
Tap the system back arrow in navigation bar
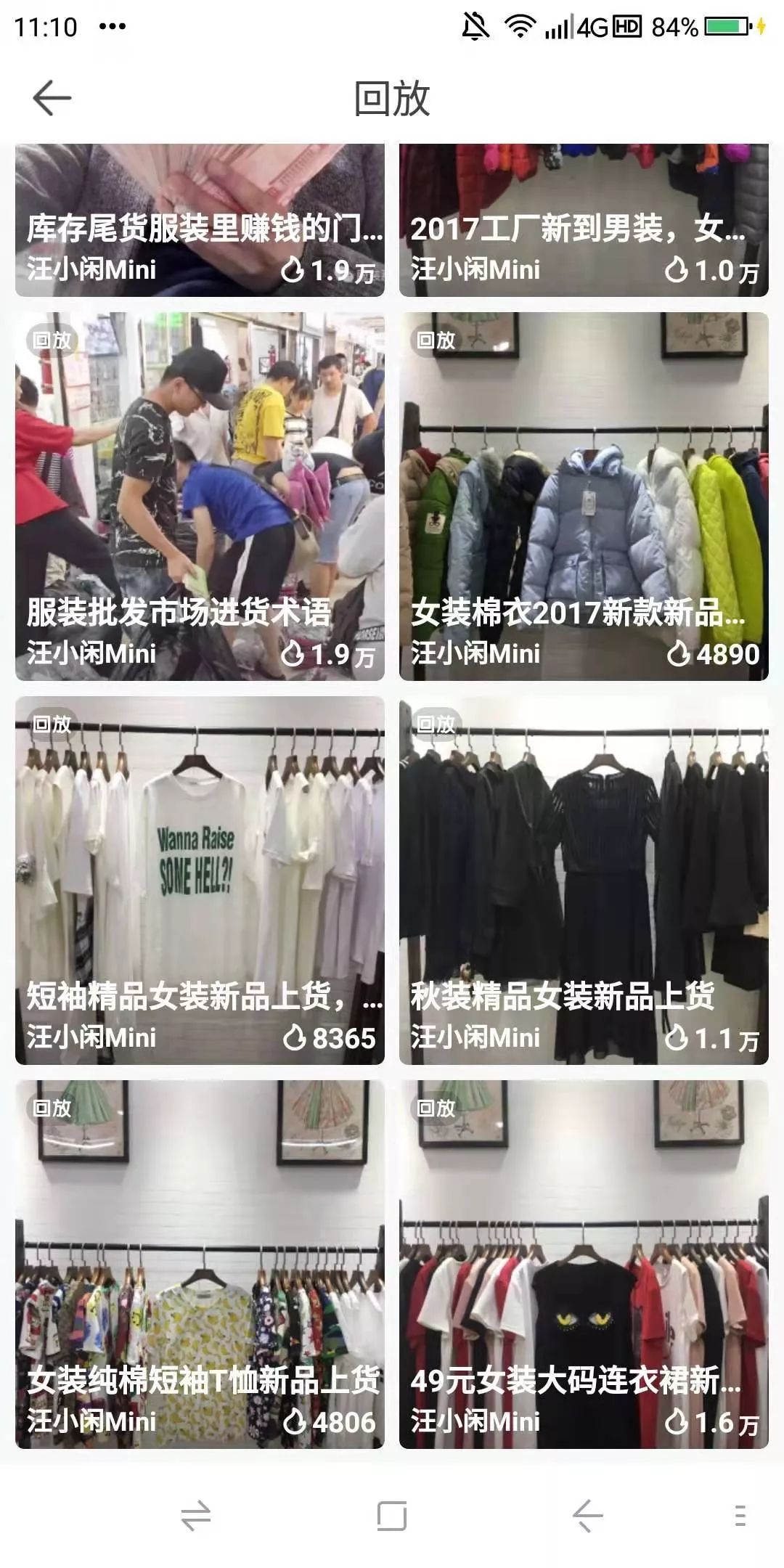588,1516
